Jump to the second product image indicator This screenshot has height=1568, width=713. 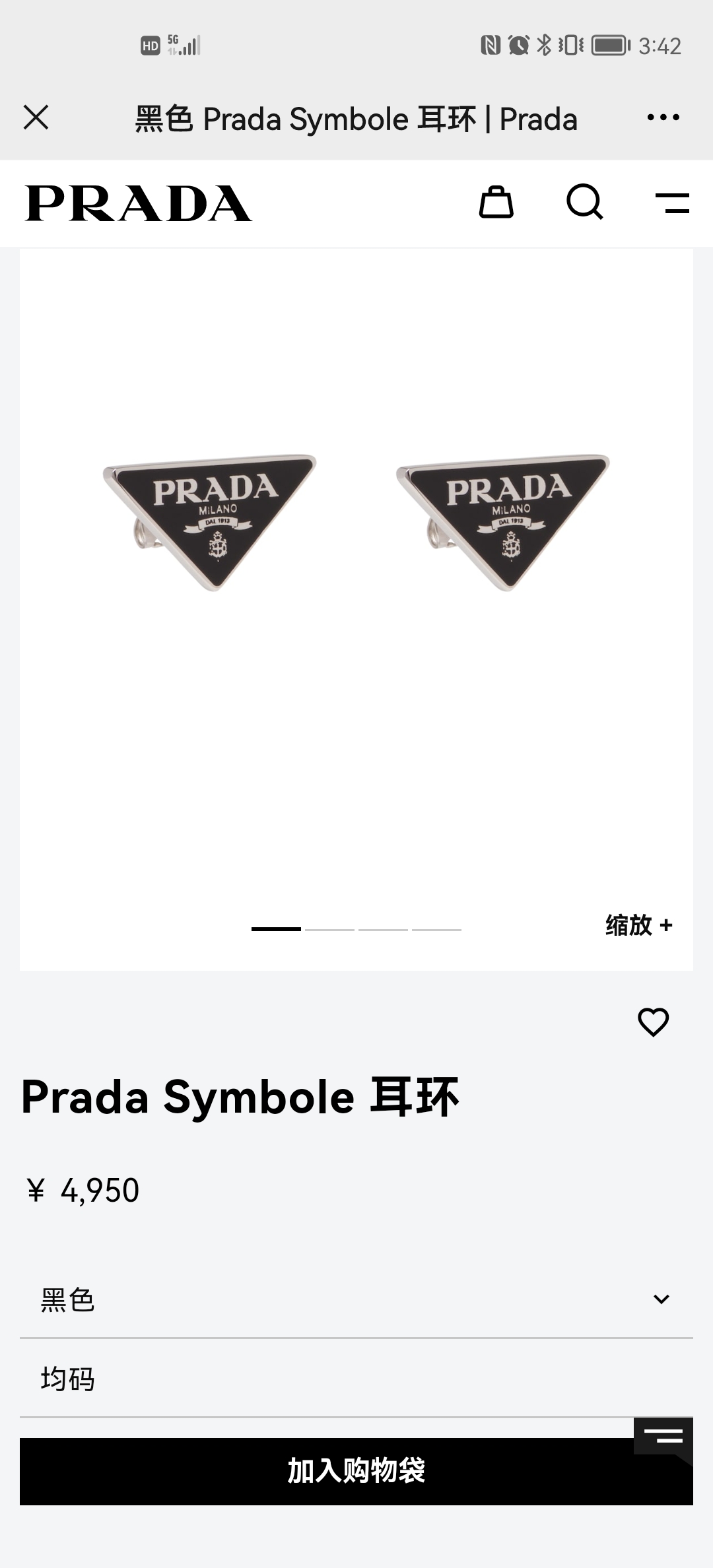click(330, 929)
